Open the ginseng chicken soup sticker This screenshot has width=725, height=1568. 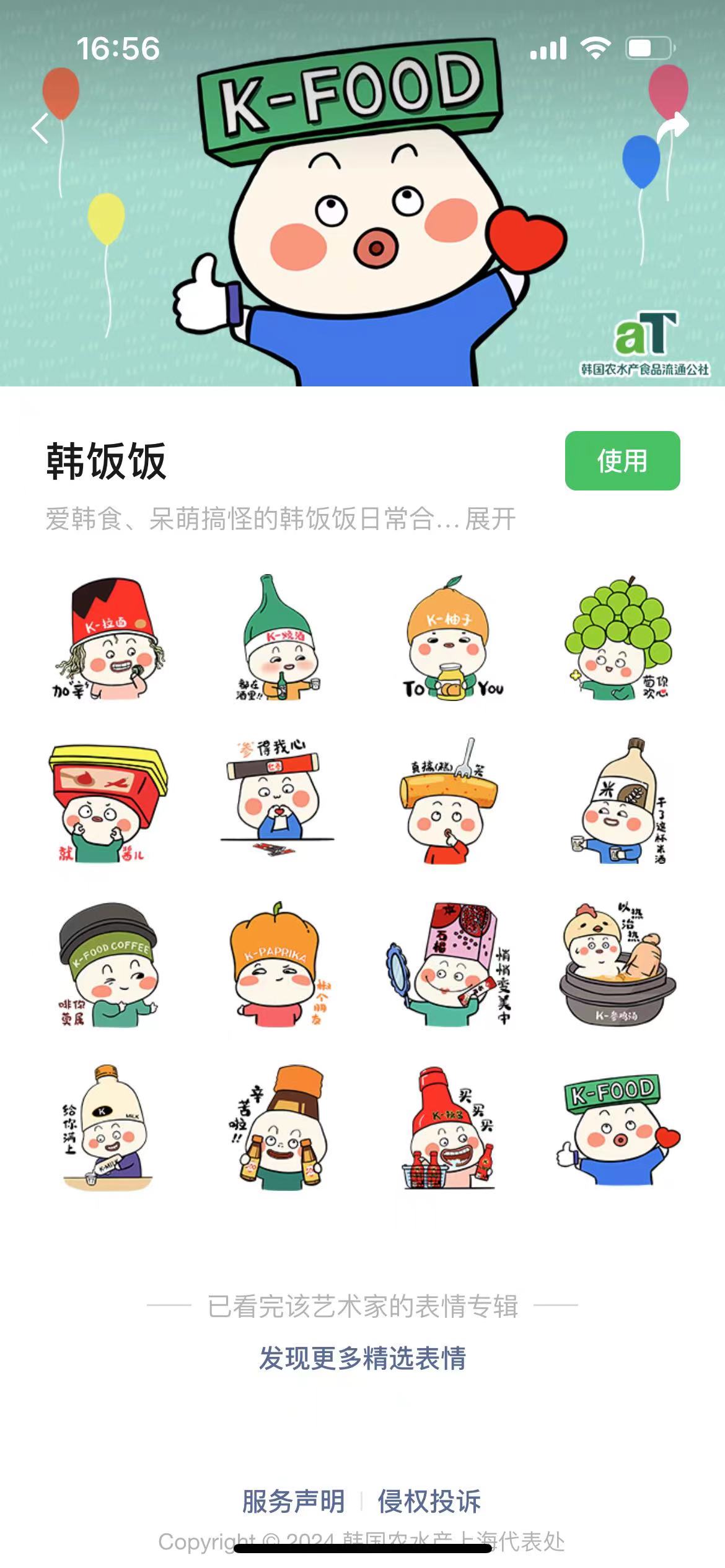pyautogui.click(x=618, y=963)
